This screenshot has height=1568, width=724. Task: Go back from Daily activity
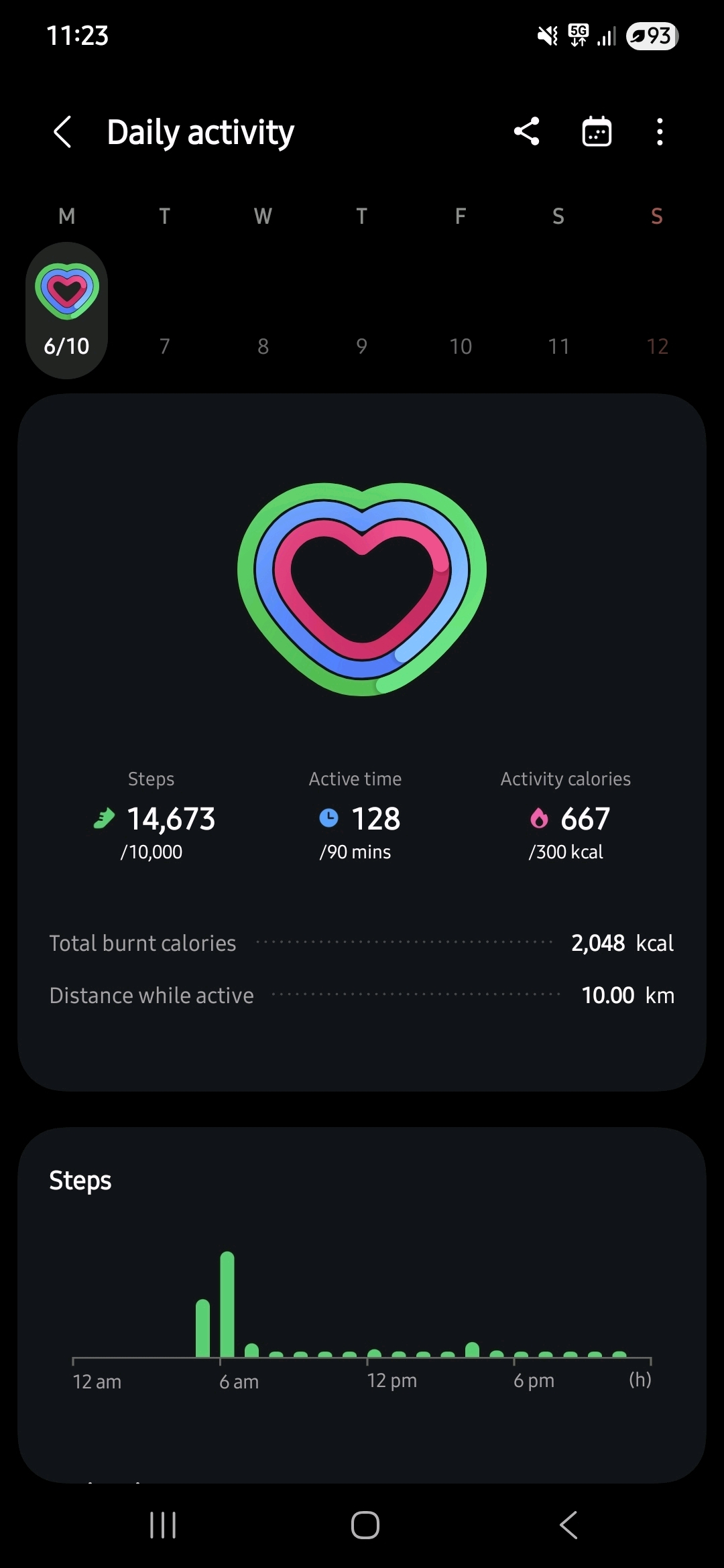62,131
